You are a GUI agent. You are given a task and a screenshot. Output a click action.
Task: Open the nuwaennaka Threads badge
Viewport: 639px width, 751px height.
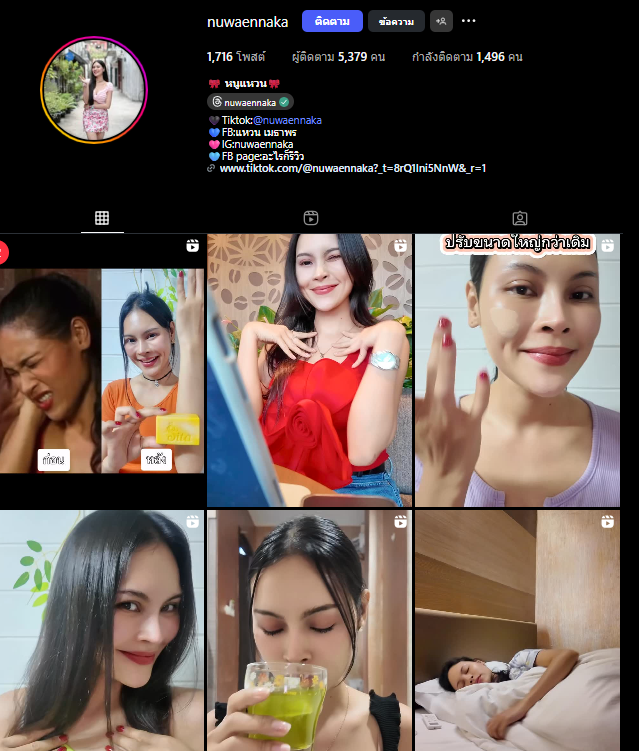[250, 102]
